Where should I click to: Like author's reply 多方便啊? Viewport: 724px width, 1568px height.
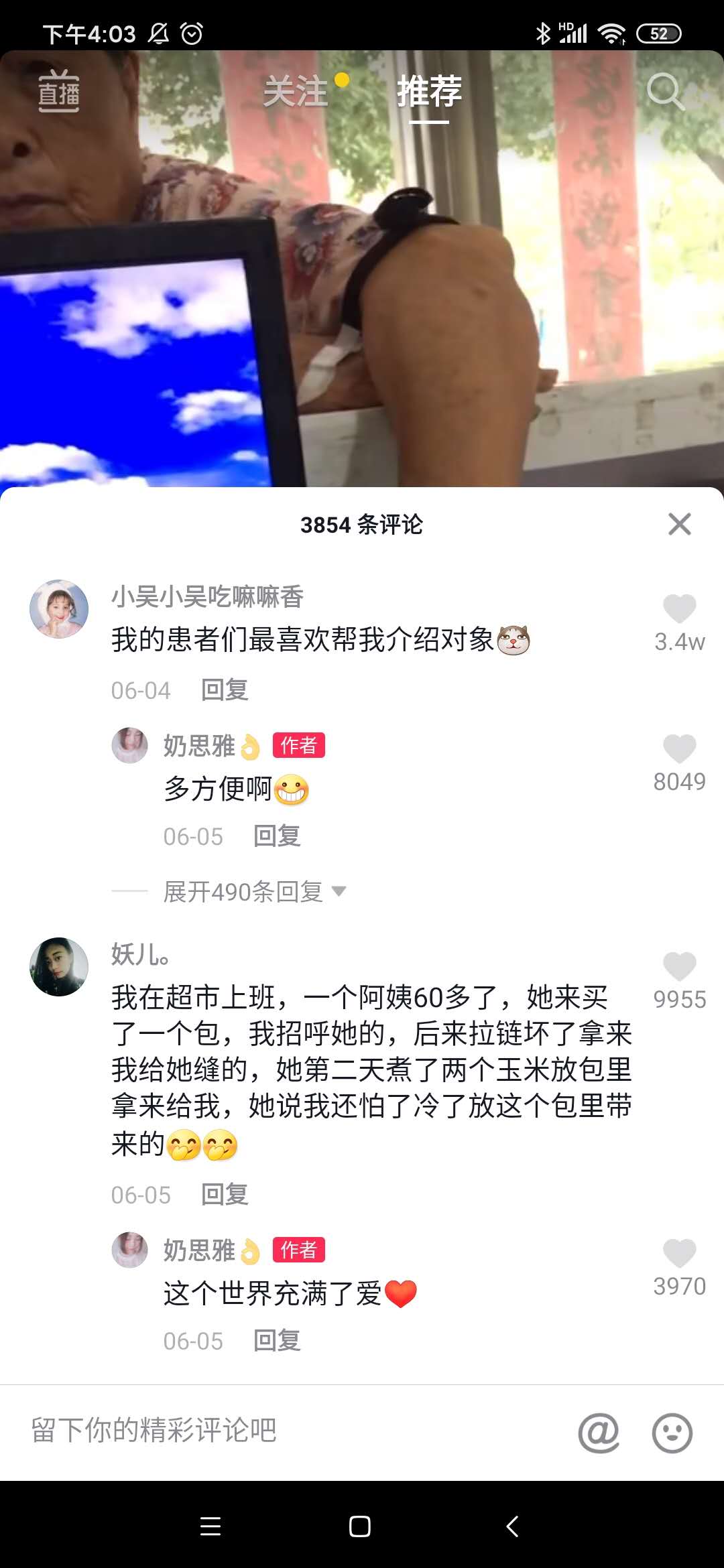(x=679, y=748)
